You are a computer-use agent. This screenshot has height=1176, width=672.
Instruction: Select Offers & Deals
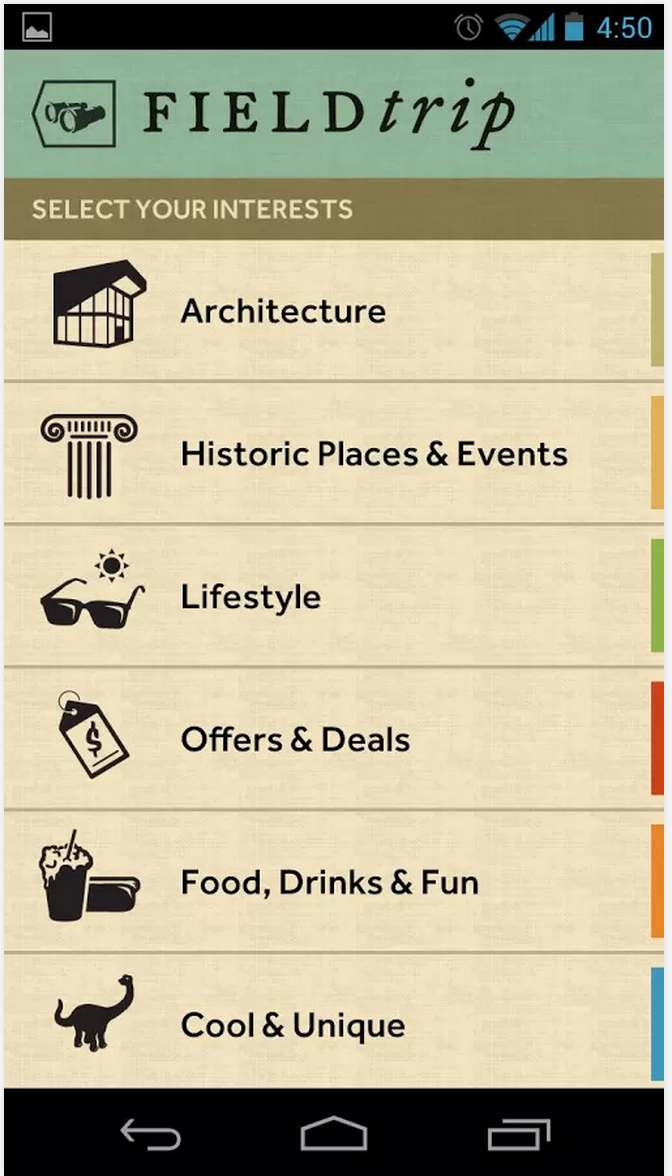pyautogui.click(x=334, y=739)
